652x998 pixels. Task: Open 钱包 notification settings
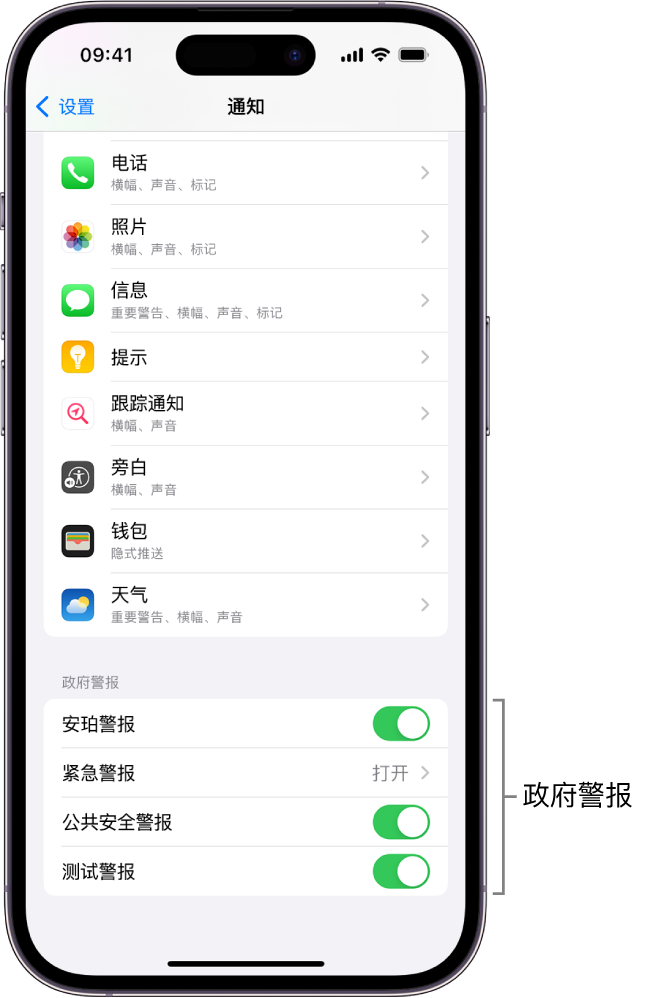(245, 541)
